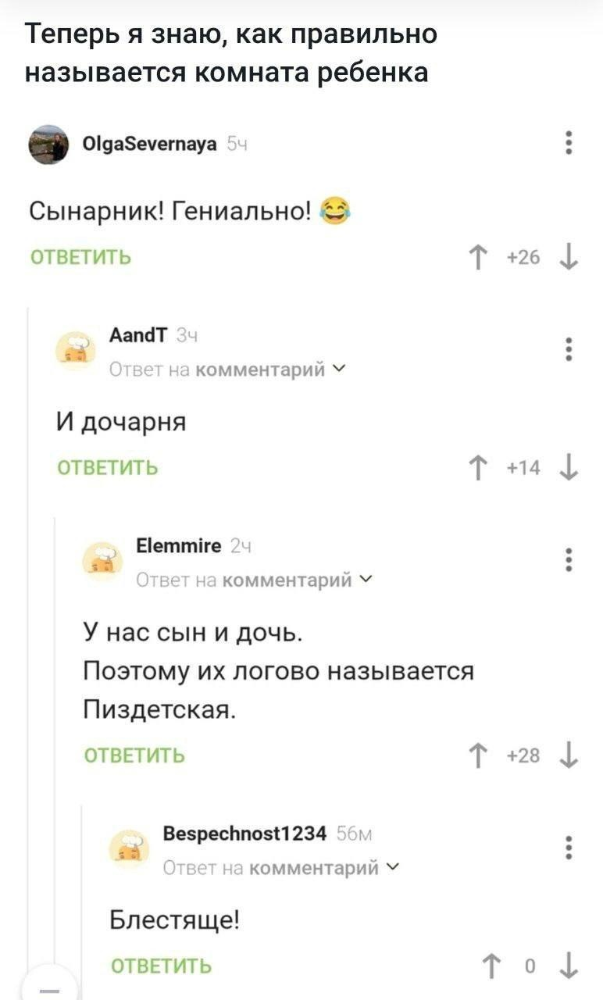Reply to Elemmire's comment

tap(134, 755)
